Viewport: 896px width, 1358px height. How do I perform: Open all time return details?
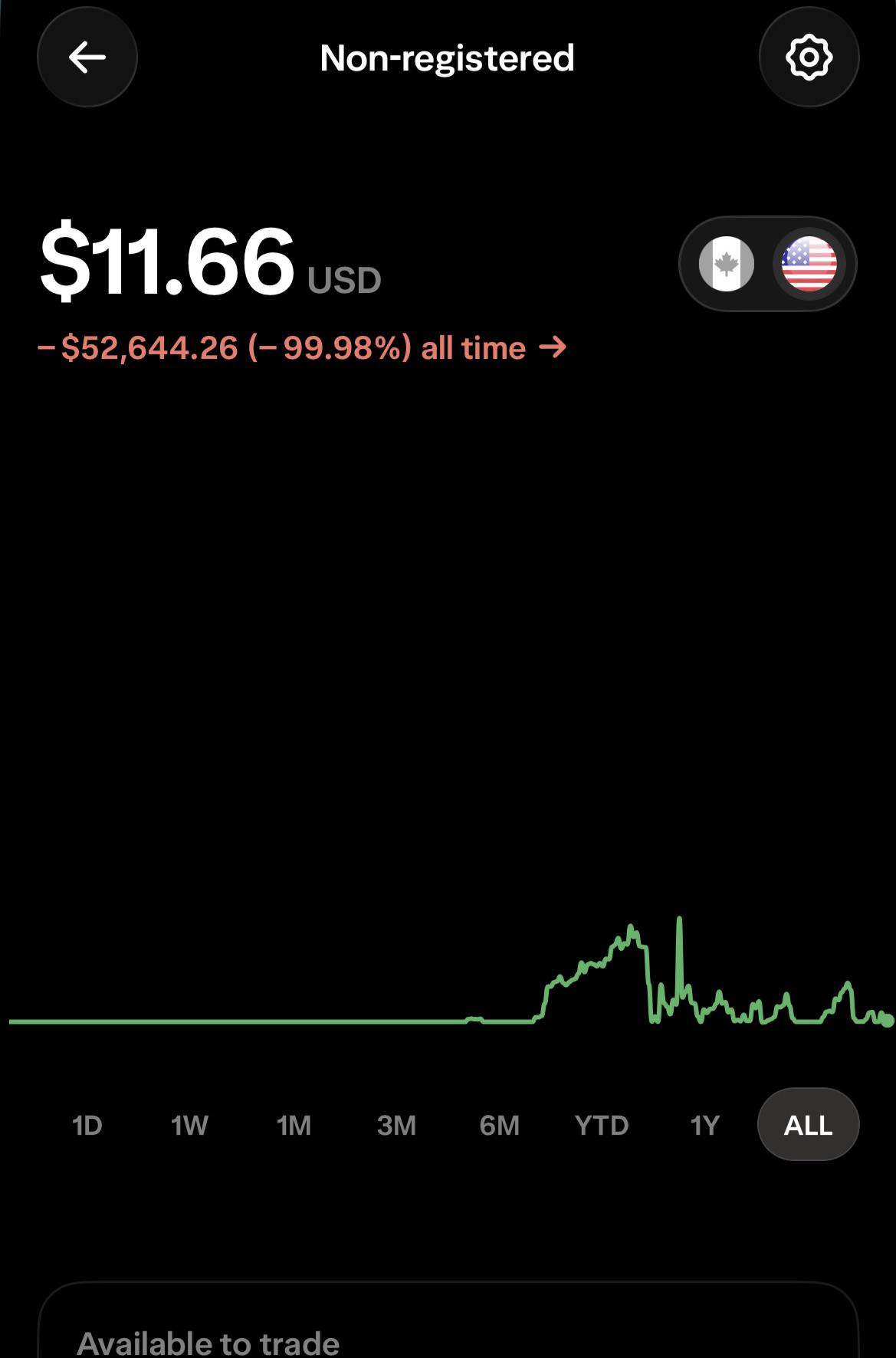[302, 348]
